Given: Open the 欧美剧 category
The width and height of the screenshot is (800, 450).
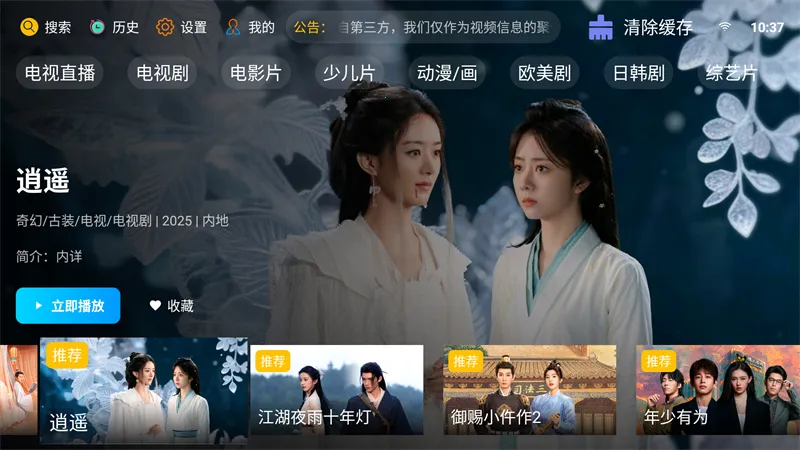Looking at the screenshot, I should coord(545,73).
